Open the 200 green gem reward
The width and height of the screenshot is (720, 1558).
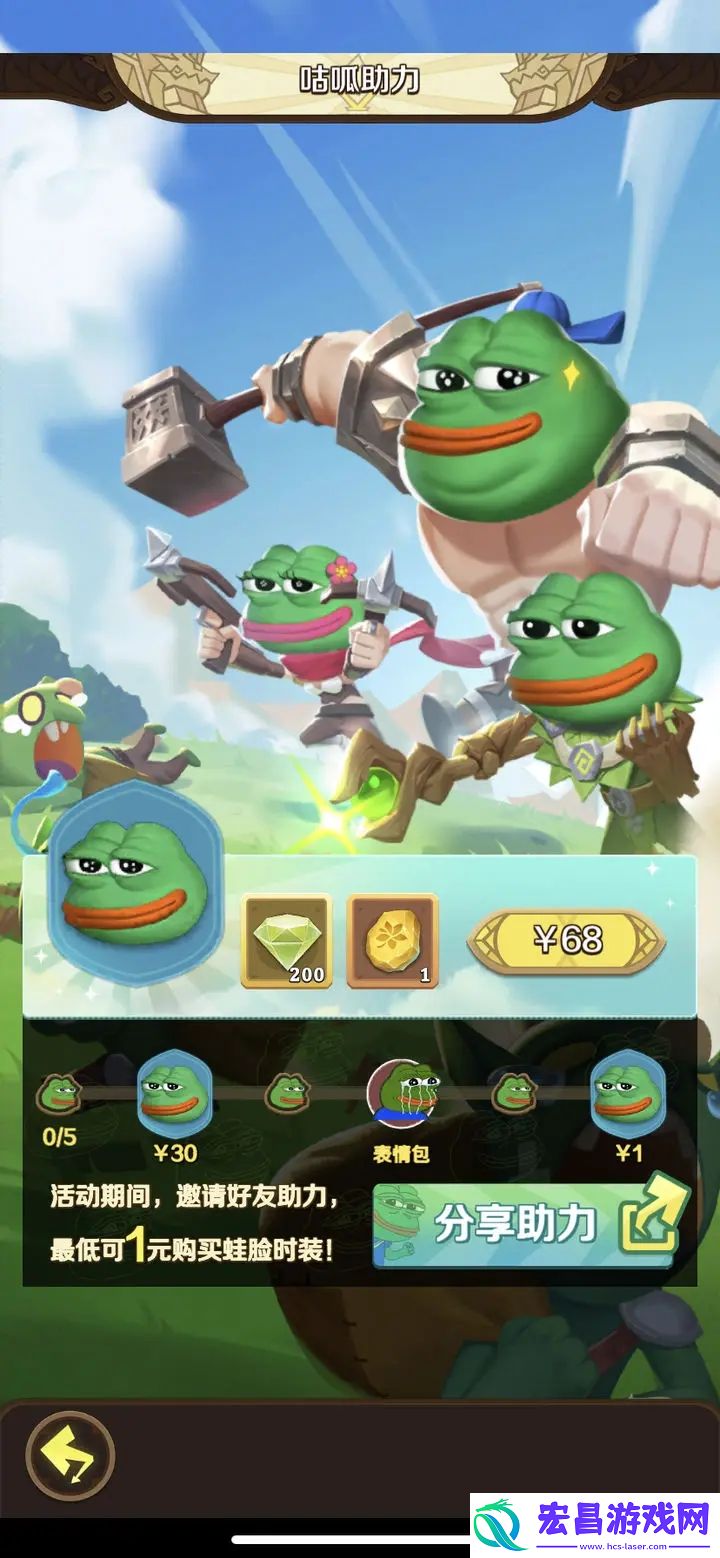(287, 941)
